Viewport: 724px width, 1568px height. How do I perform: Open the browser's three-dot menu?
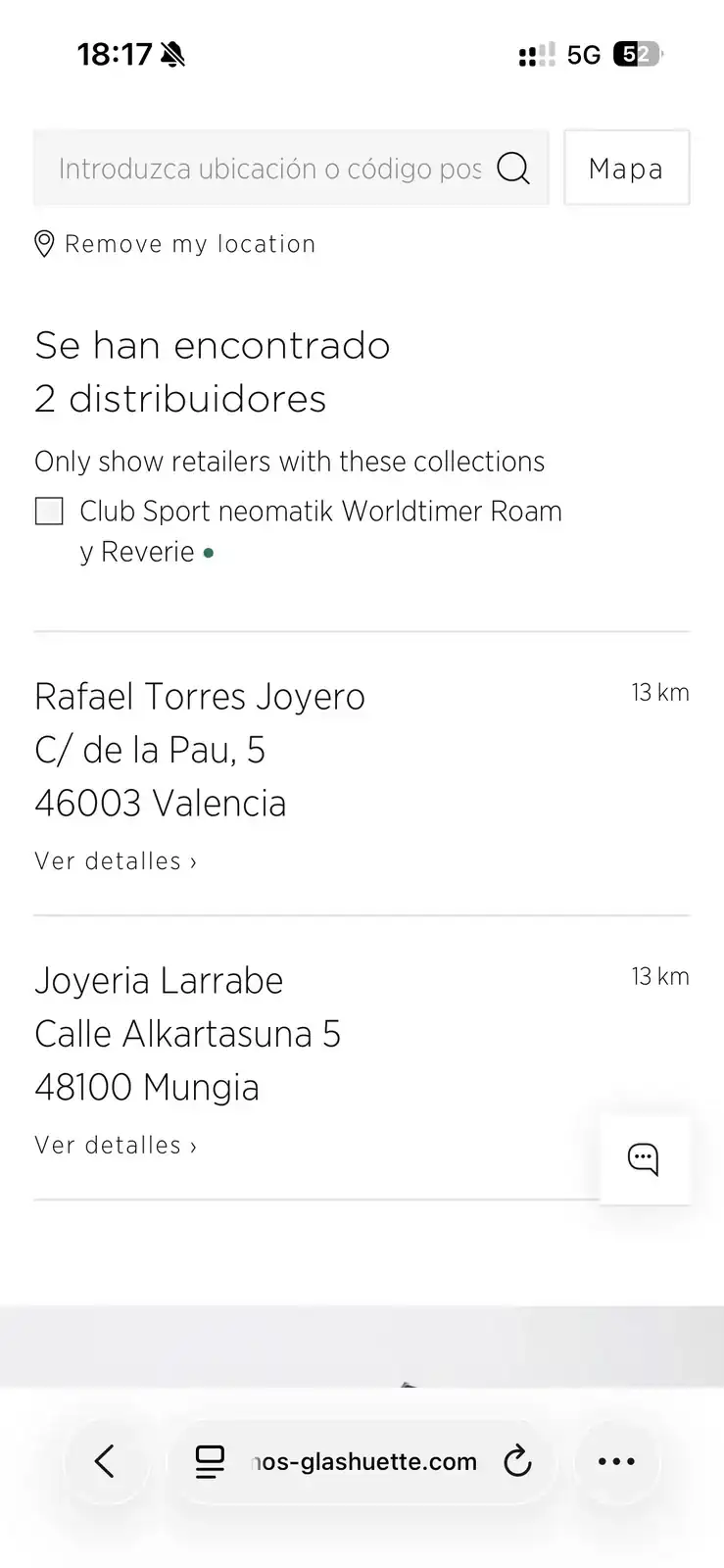point(616,1461)
